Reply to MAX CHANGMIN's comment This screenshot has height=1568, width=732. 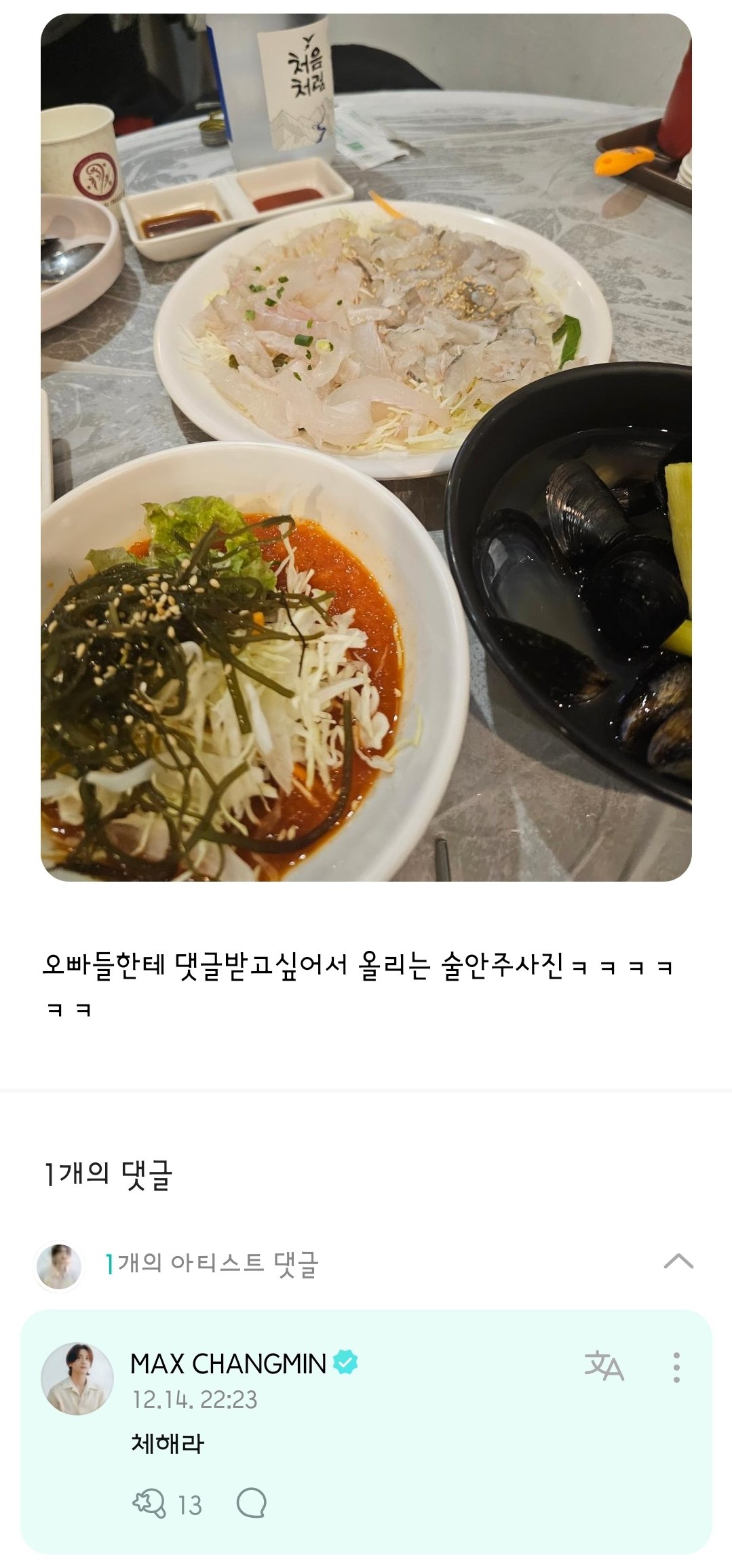pyautogui.click(x=252, y=1504)
